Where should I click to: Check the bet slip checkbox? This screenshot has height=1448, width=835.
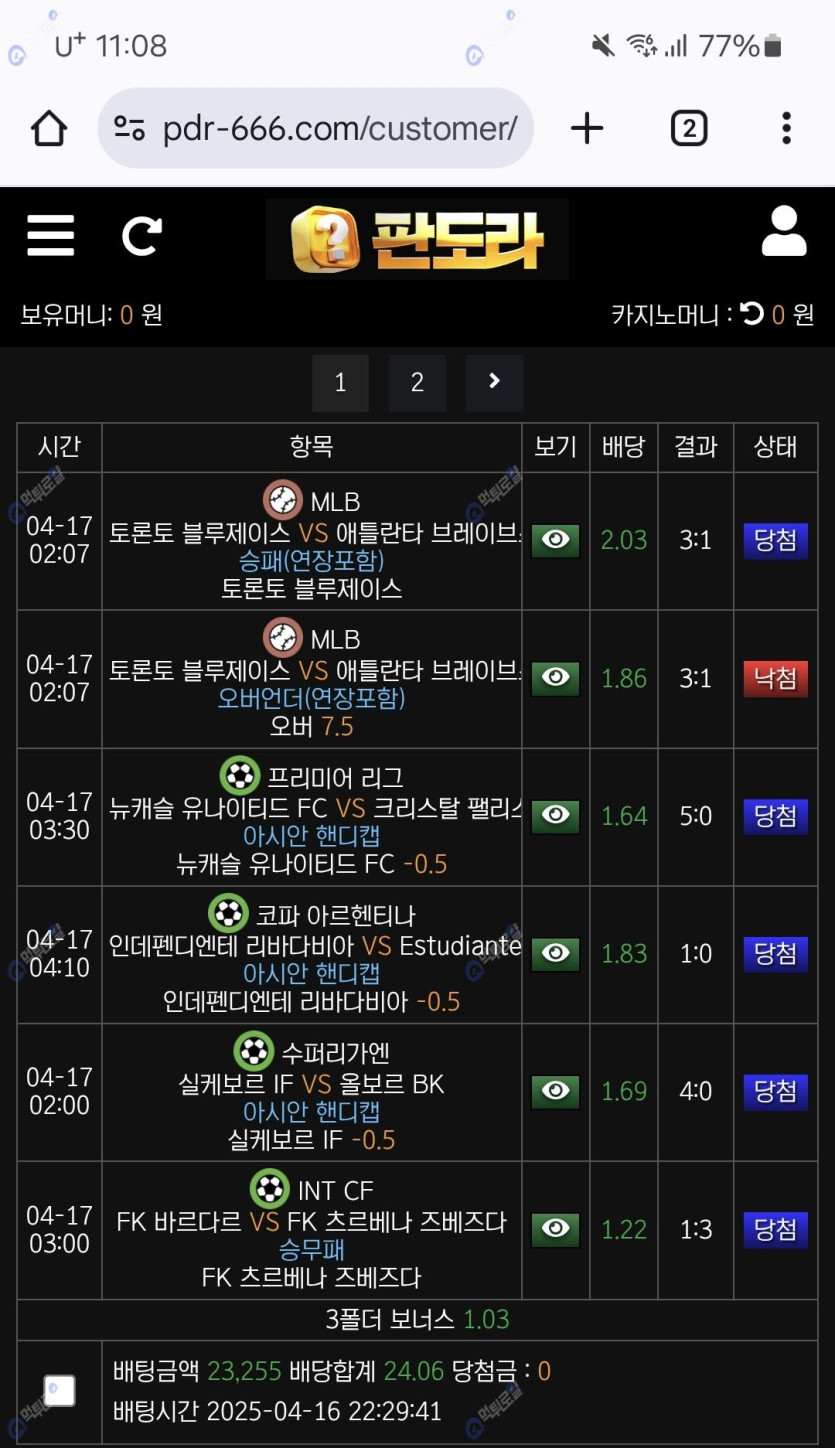pyautogui.click(x=60, y=1390)
